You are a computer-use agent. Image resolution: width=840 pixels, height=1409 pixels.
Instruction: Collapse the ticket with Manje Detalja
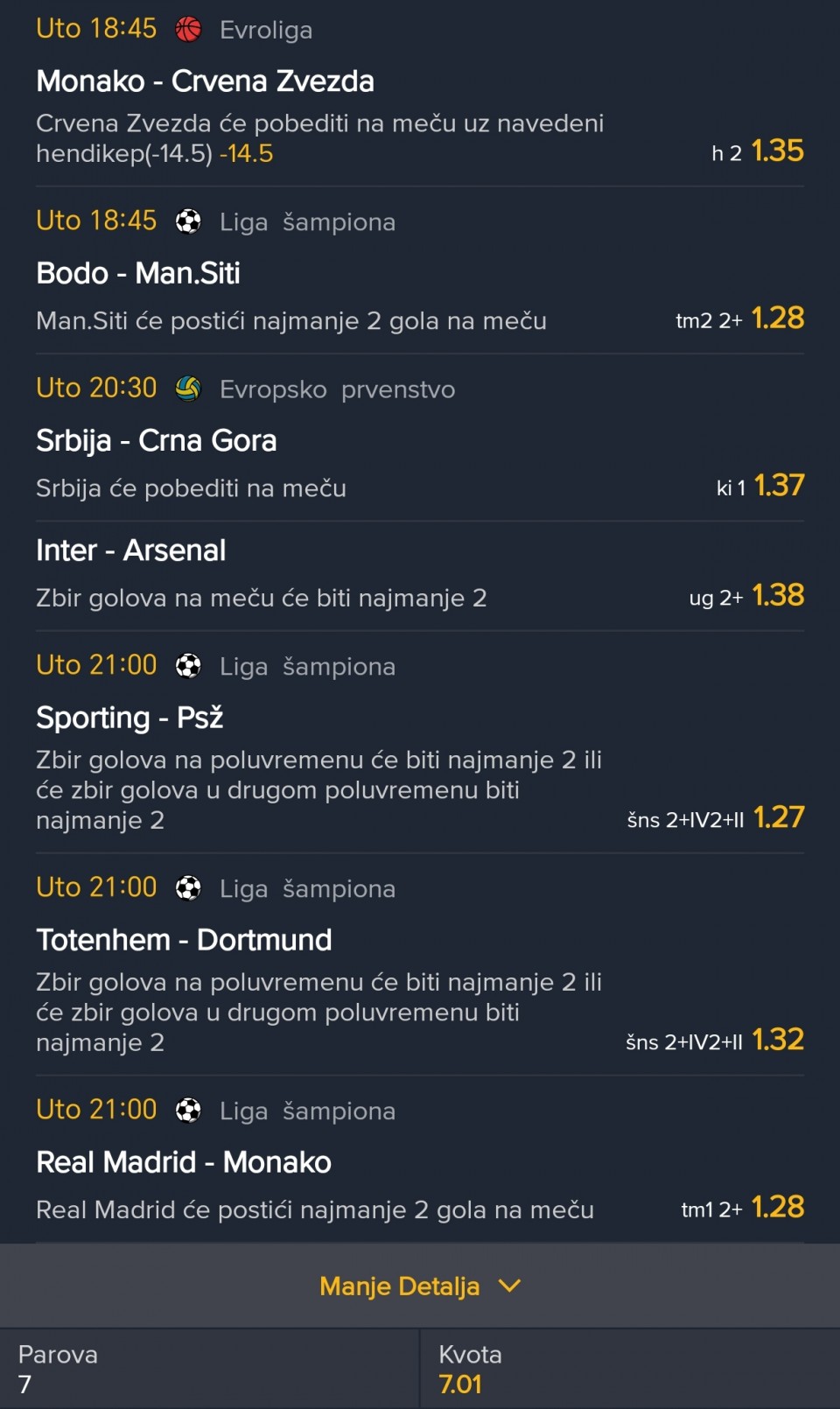click(x=419, y=1286)
